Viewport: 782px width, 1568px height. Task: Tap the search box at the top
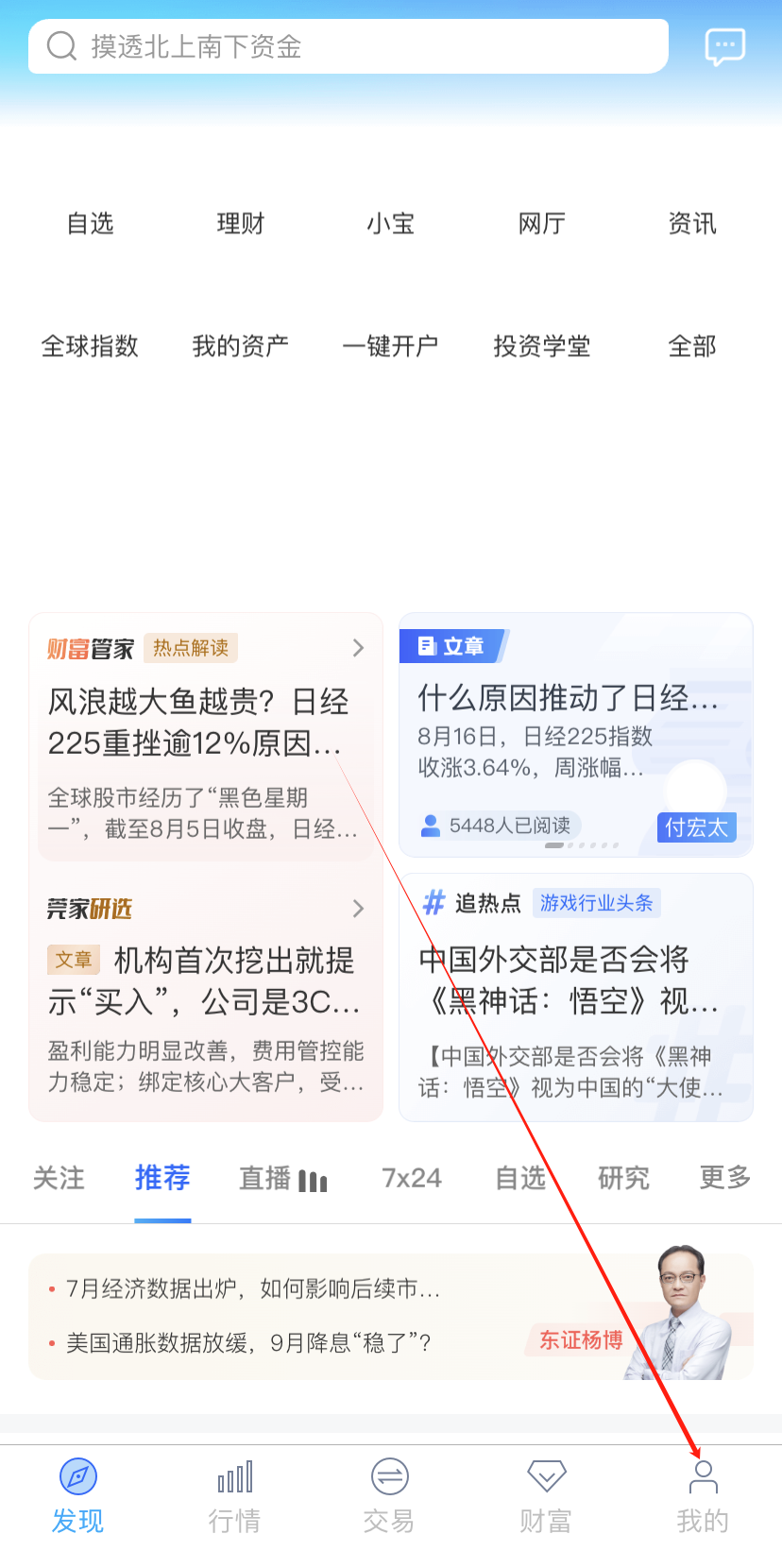pos(348,46)
